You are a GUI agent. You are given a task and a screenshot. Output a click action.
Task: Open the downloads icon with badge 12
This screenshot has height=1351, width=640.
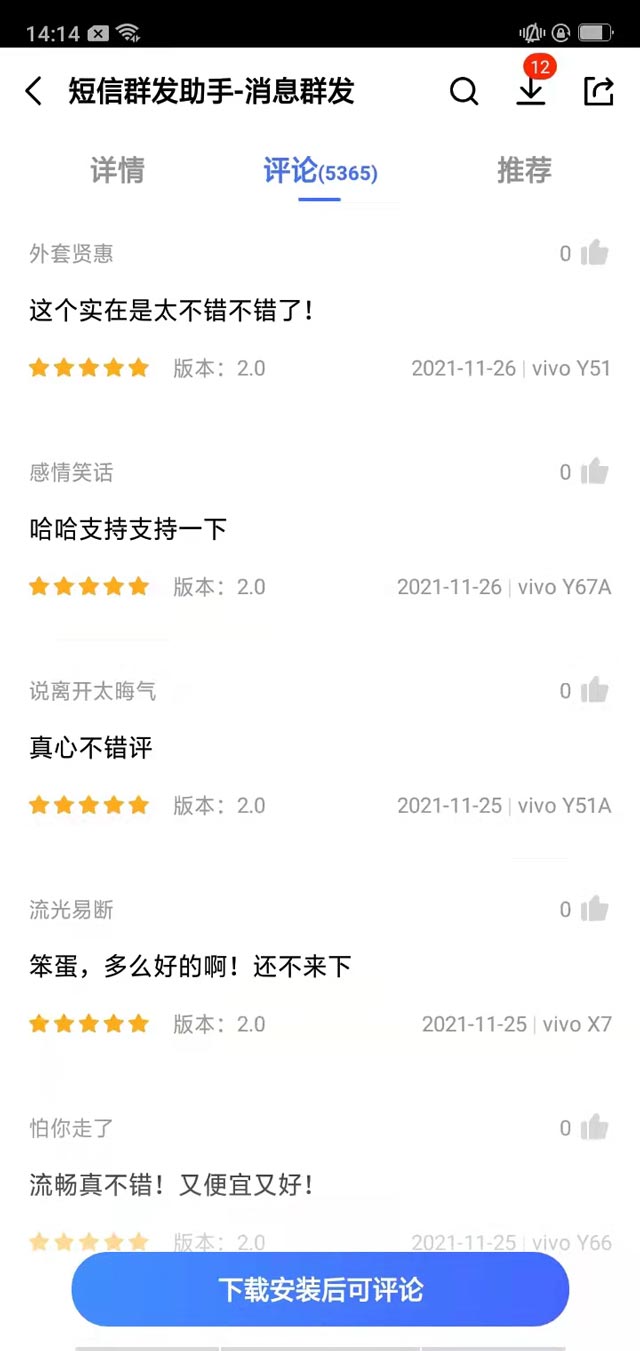coord(531,90)
